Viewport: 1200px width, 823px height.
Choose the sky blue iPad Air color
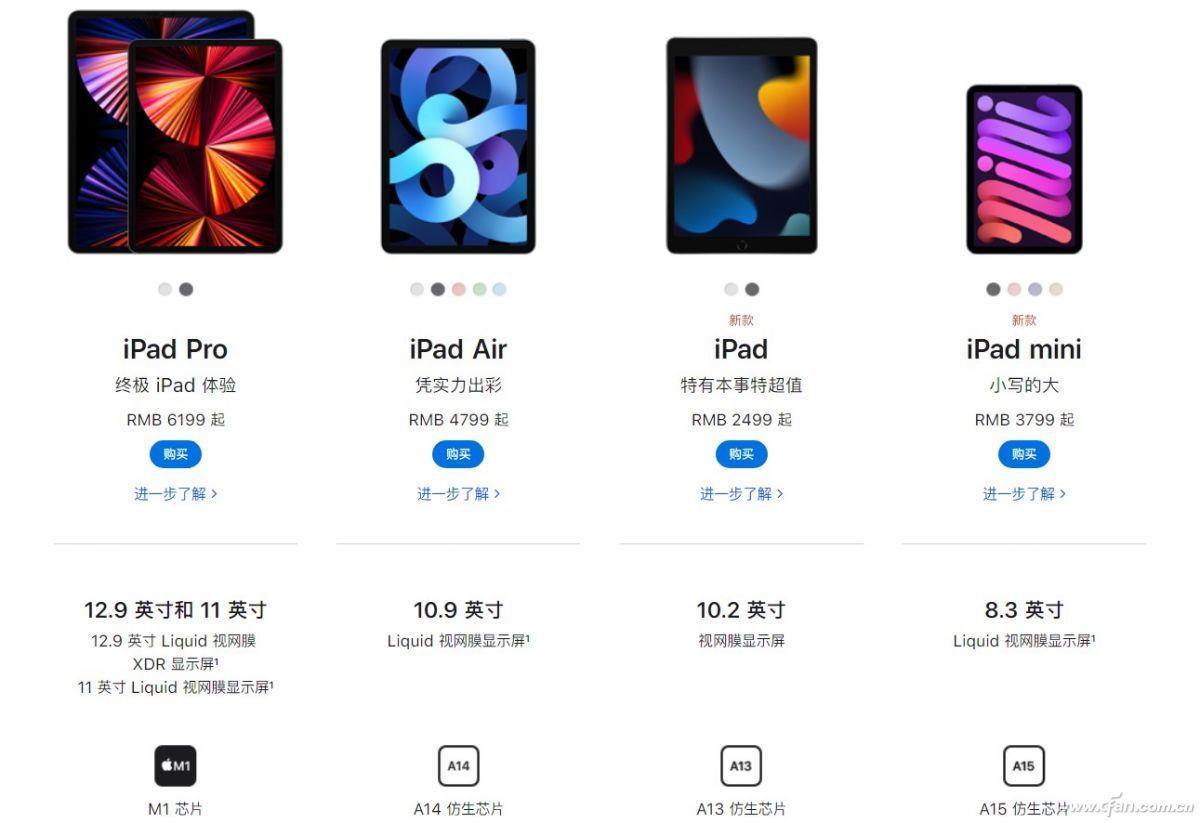499,289
